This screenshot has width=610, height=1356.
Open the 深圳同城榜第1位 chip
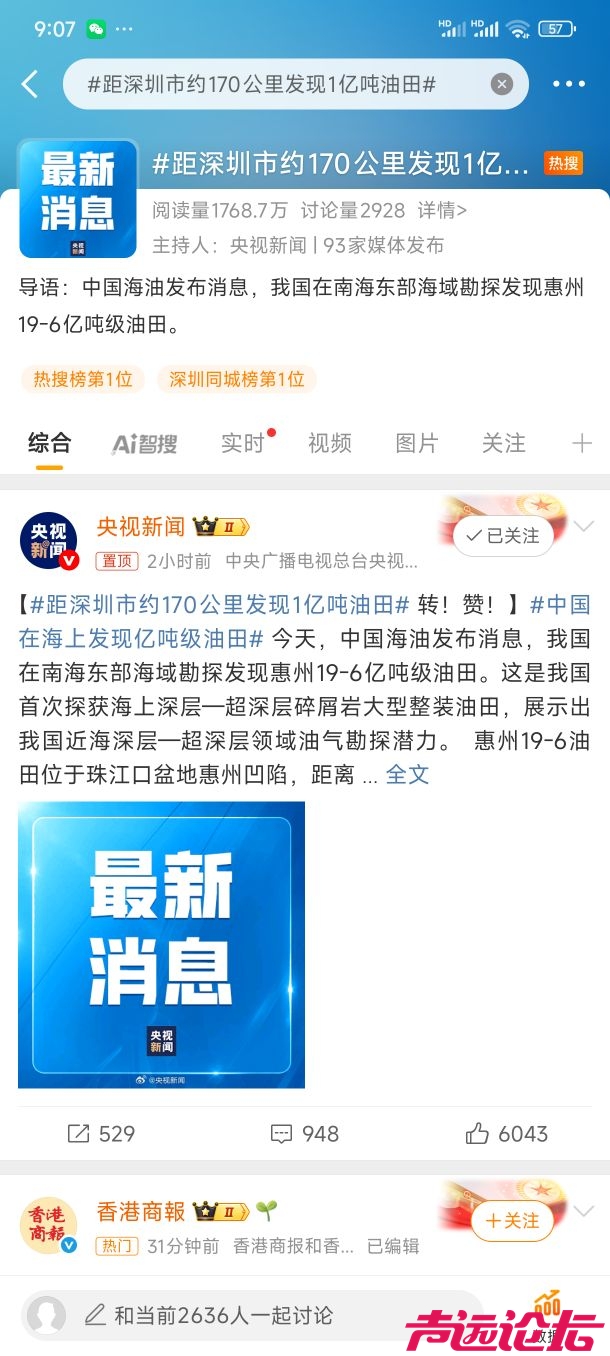pos(237,379)
